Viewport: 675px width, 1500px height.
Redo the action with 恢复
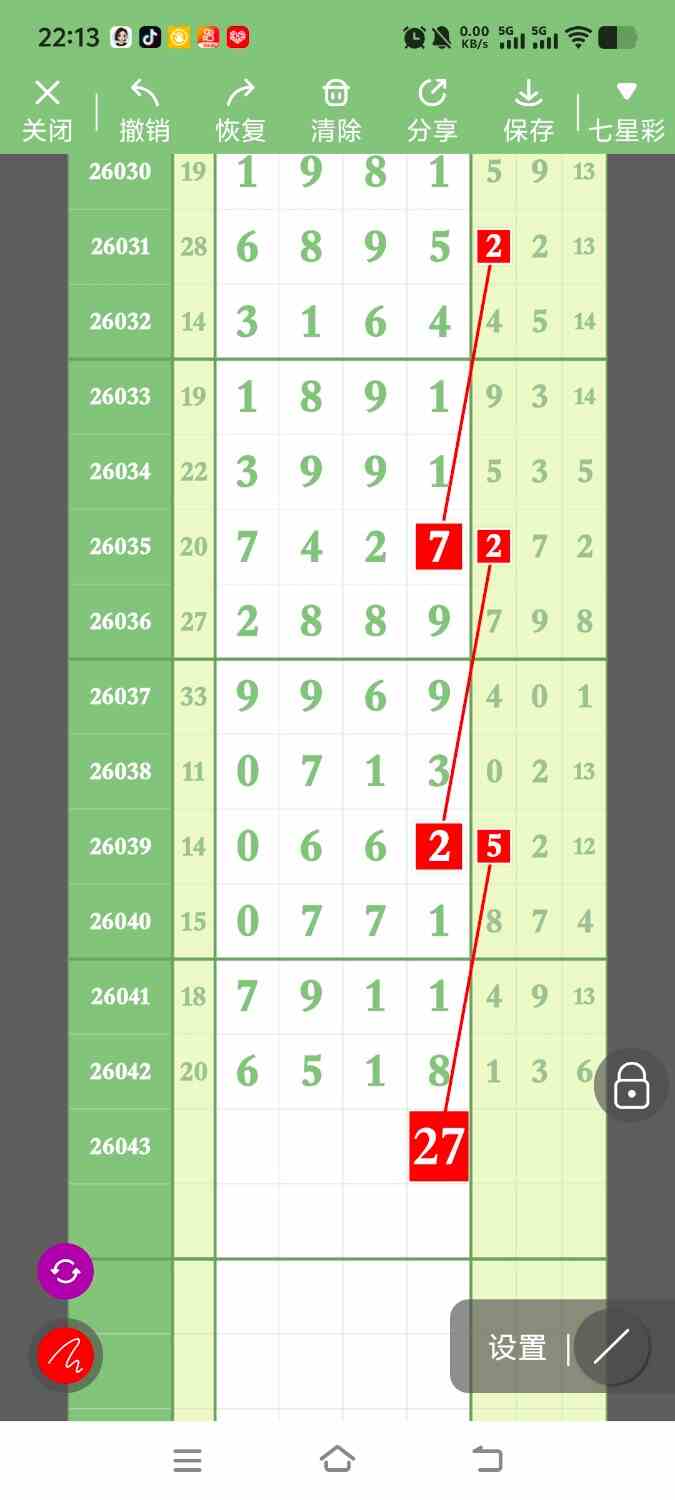(240, 110)
